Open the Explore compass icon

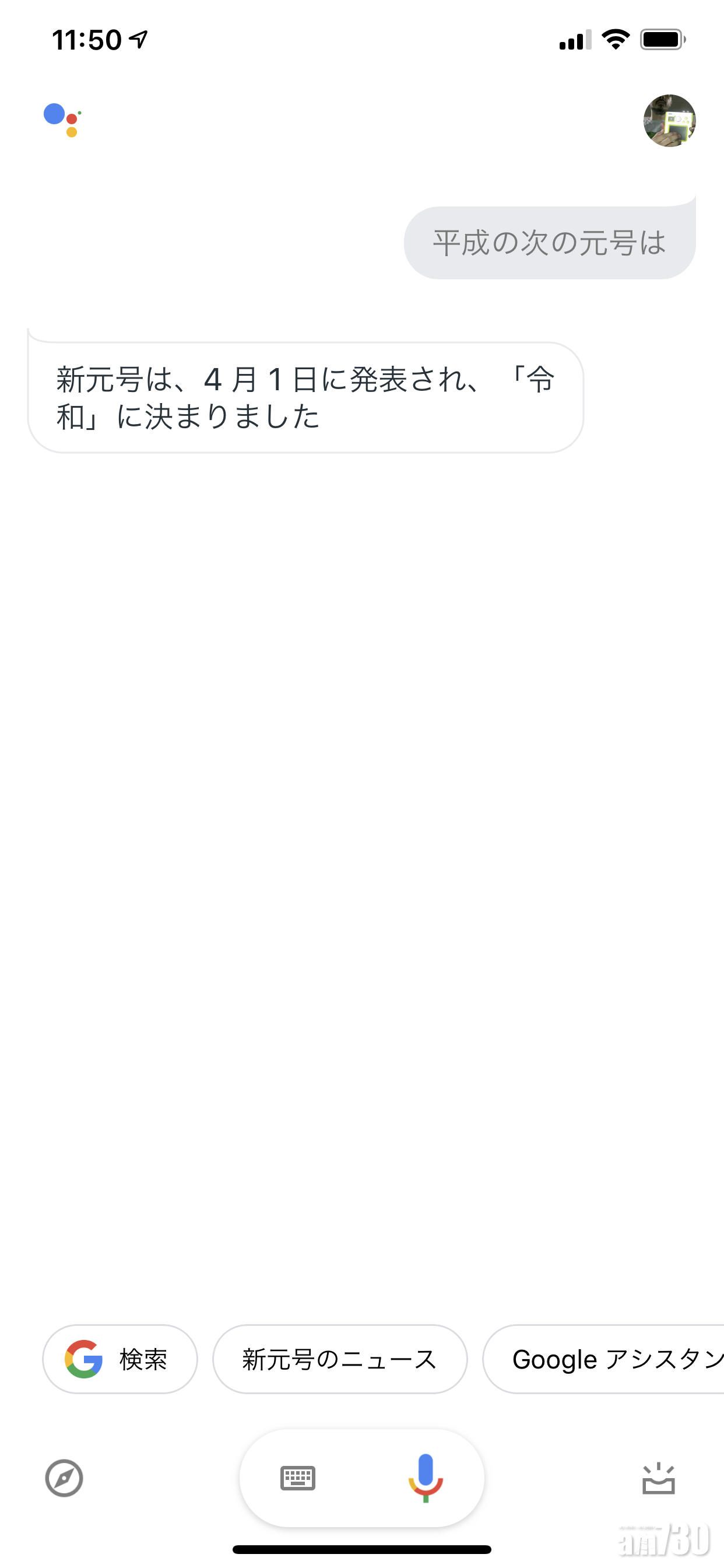(64, 1478)
